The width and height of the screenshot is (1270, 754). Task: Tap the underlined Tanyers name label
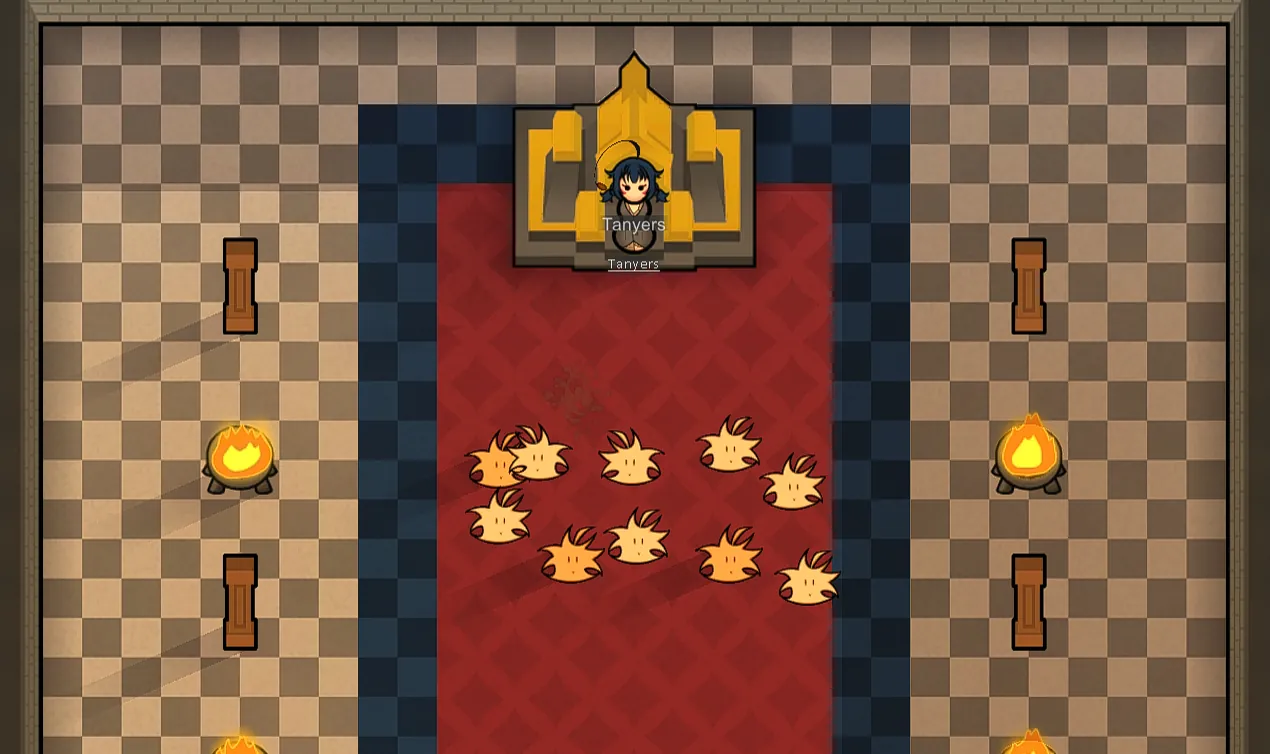[633, 264]
